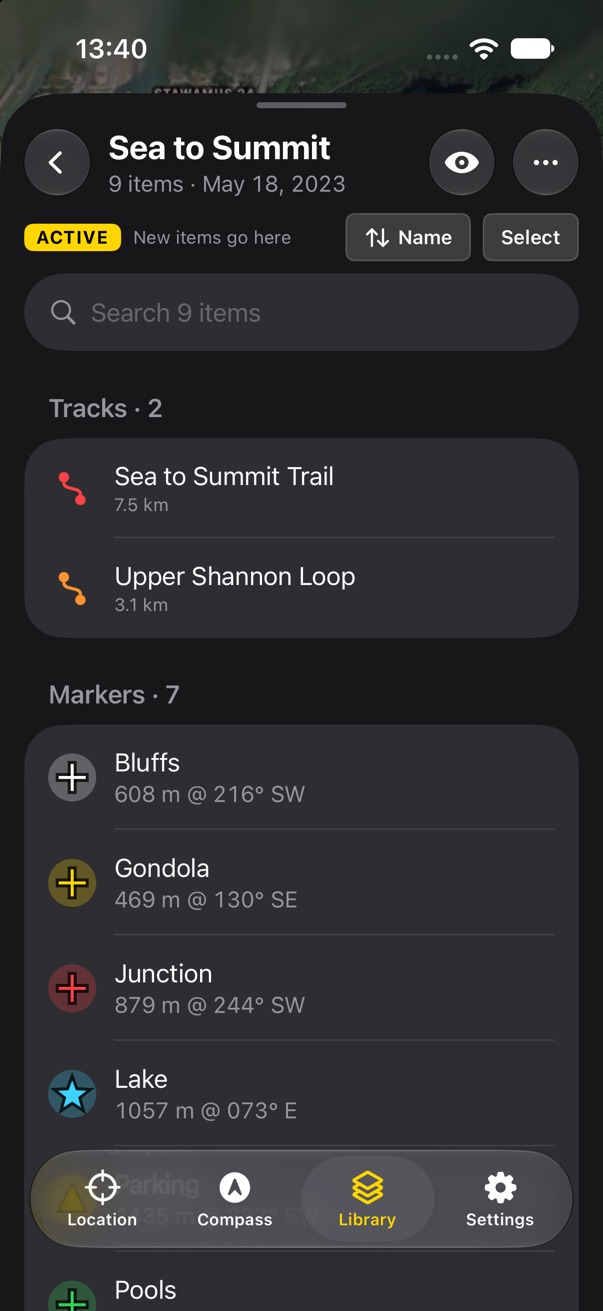This screenshot has width=603, height=1311.
Task: Open the Upper Shannon Loop track
Action: pos(301,588)
